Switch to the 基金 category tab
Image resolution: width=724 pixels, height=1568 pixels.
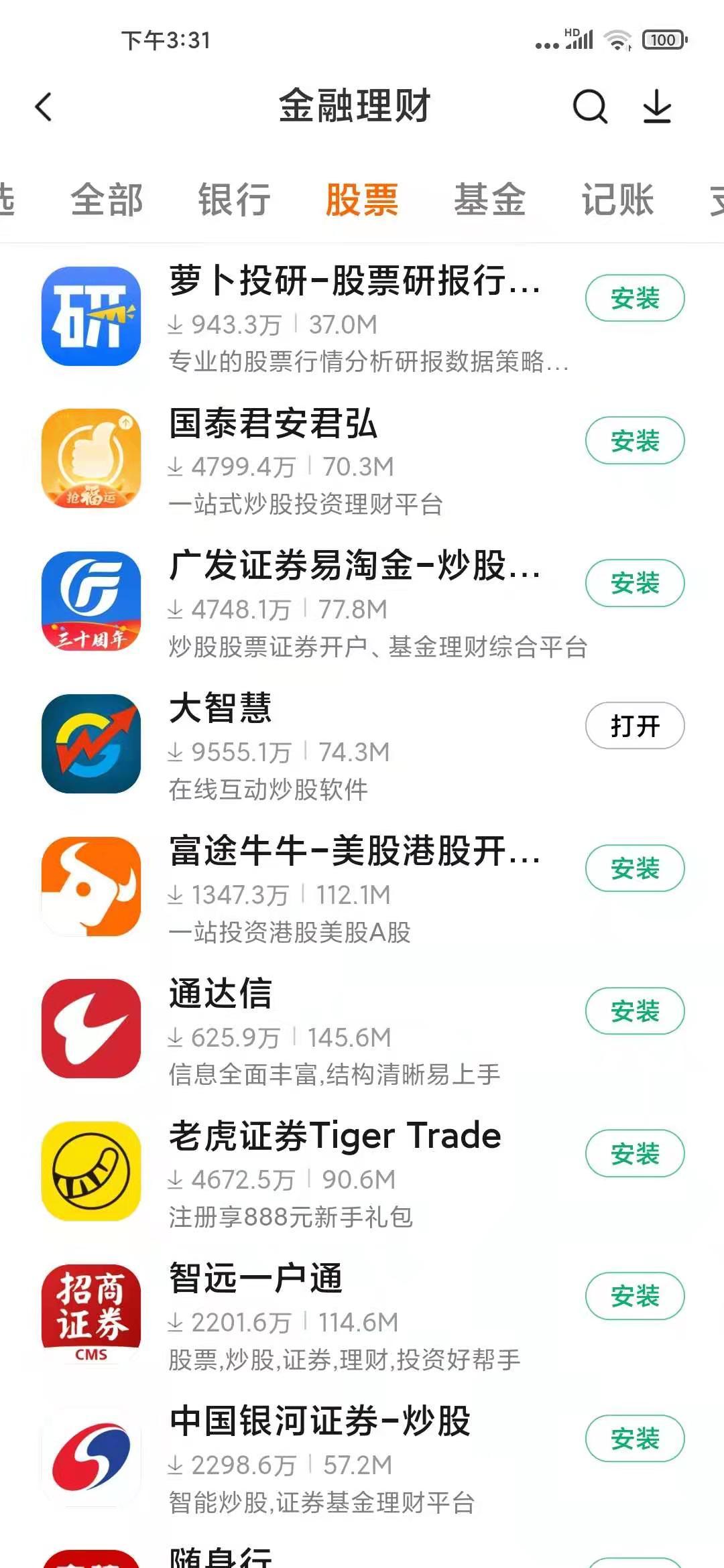489,200
